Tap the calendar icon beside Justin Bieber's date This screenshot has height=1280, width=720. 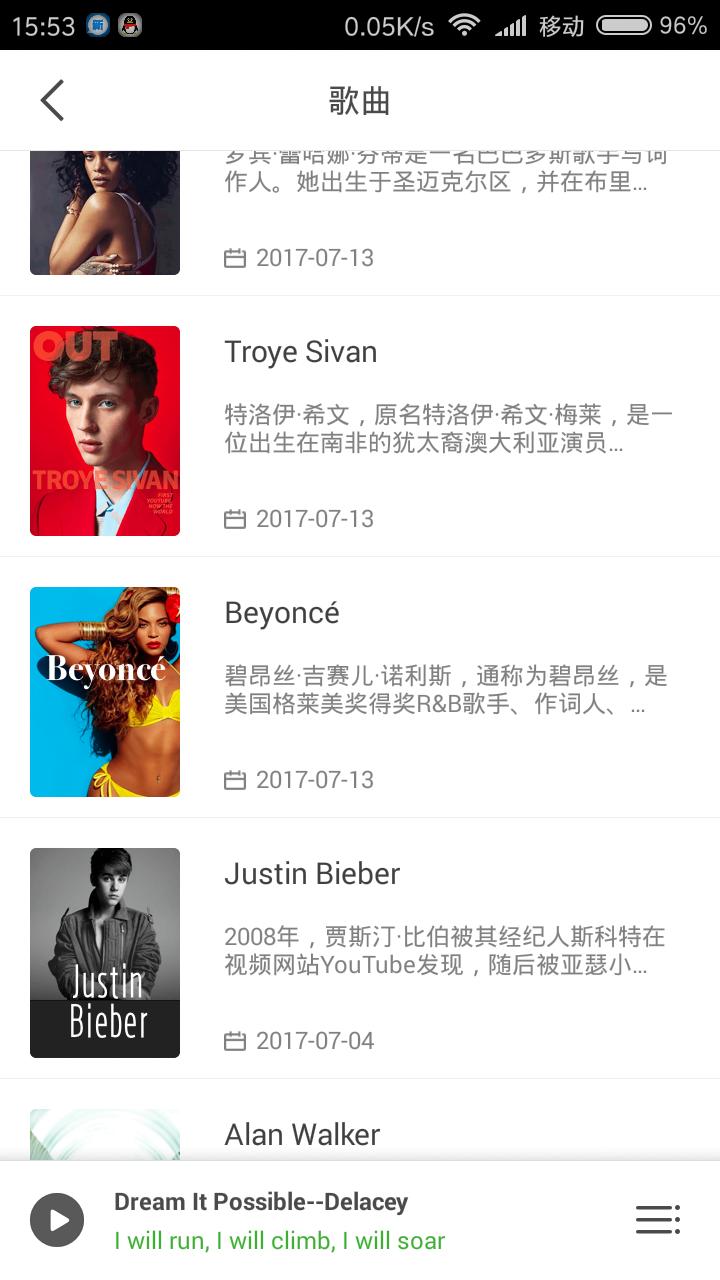[x=234, y=1040]
